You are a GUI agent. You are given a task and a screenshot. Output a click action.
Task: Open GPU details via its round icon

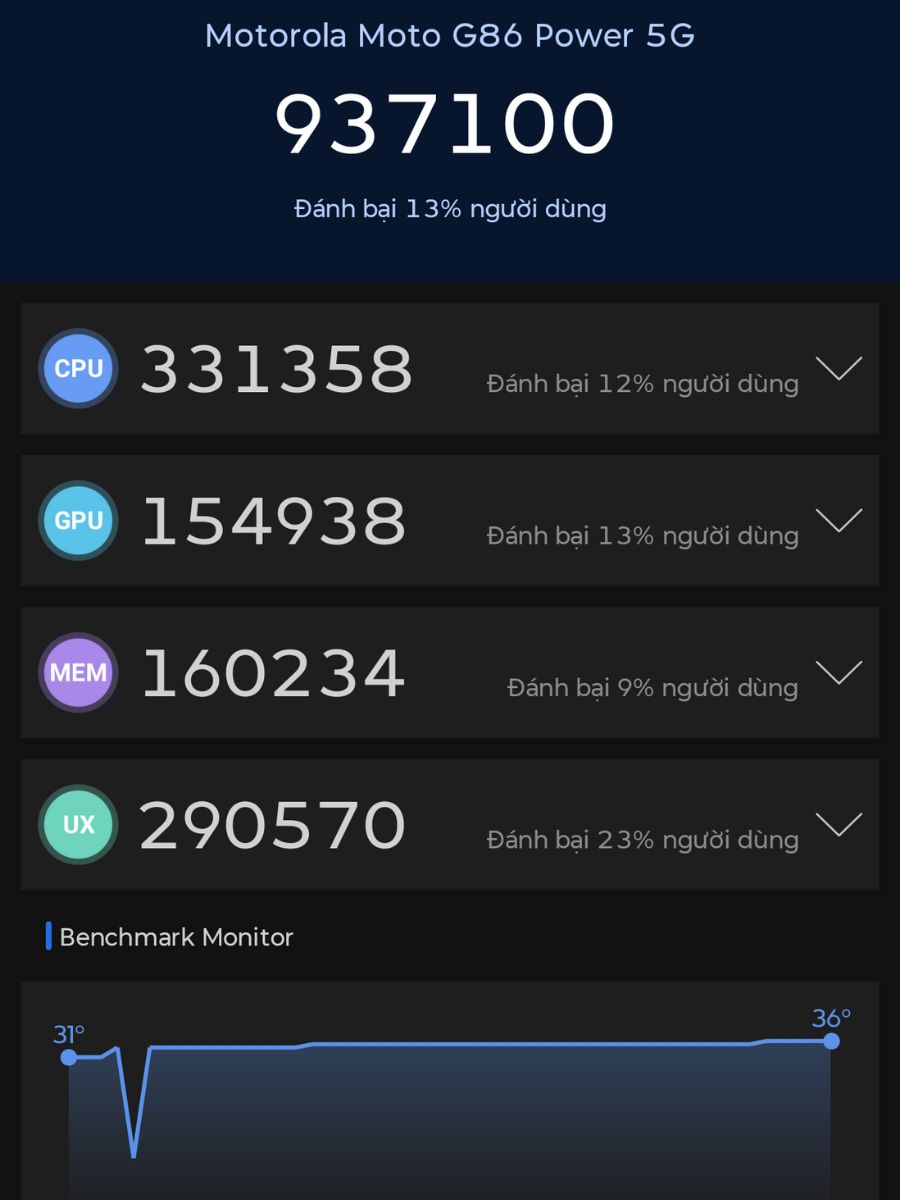pyautogui.click(x=77, y=520)
